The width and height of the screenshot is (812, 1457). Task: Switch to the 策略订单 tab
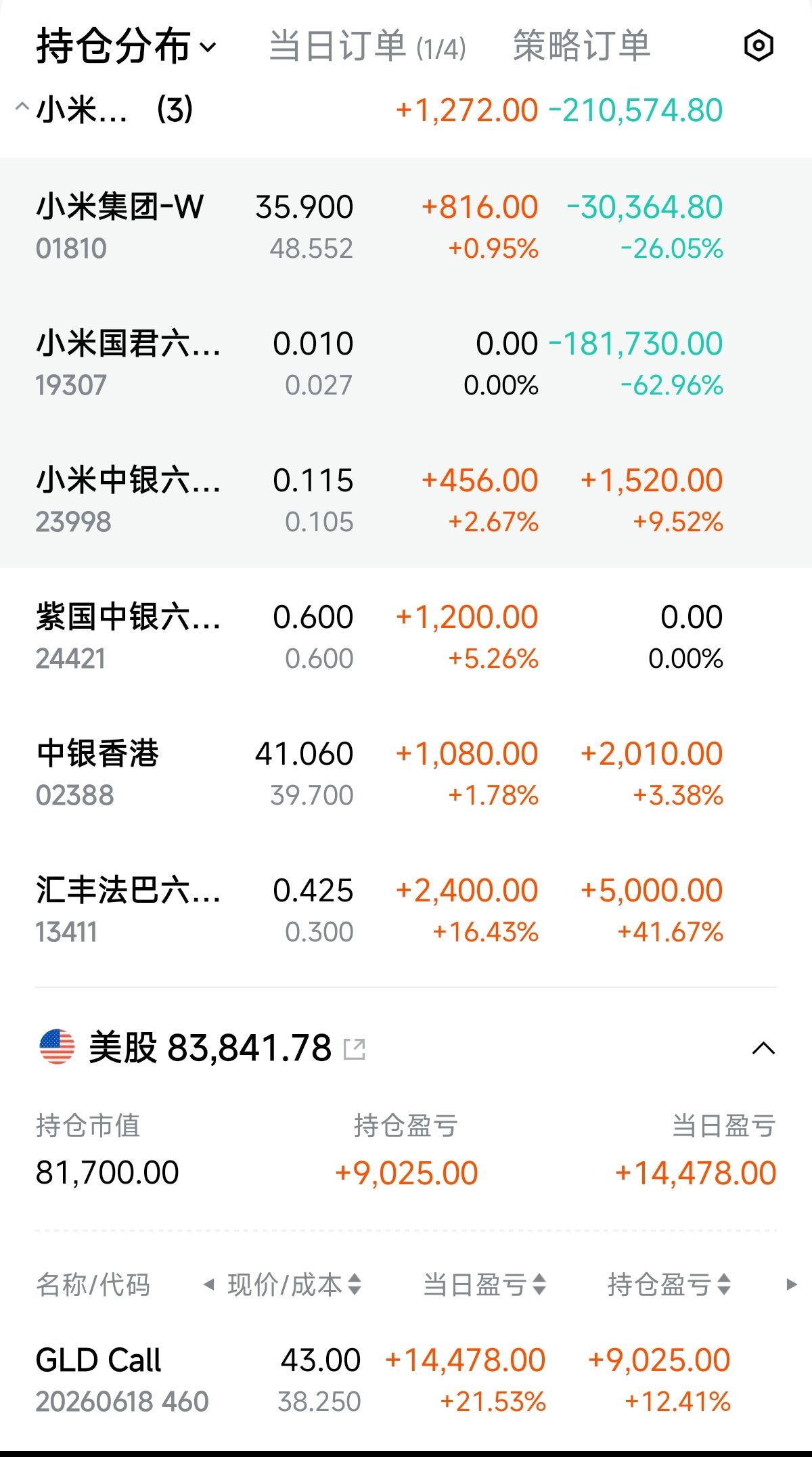[581, 46]
